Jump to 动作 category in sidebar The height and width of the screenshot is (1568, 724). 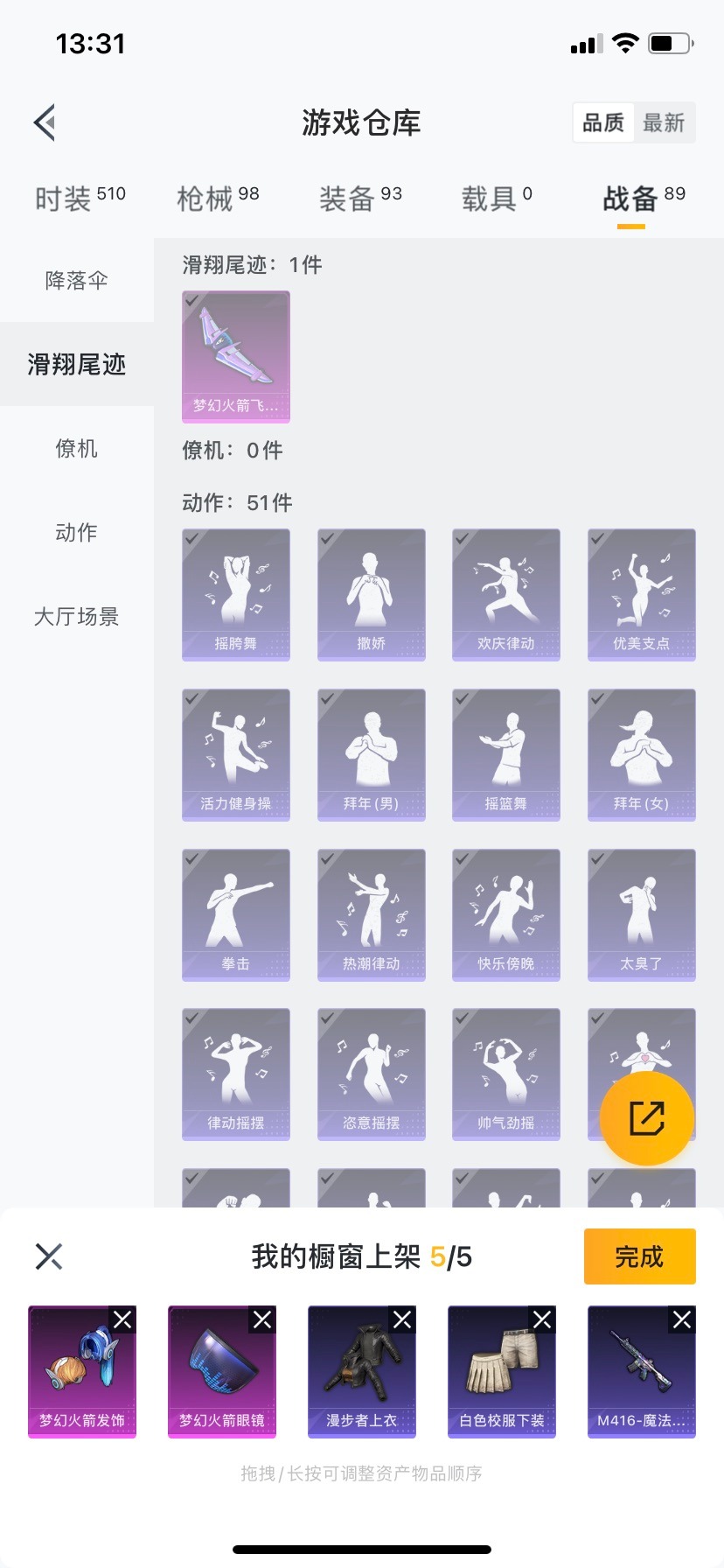click(x=77, y=532)
